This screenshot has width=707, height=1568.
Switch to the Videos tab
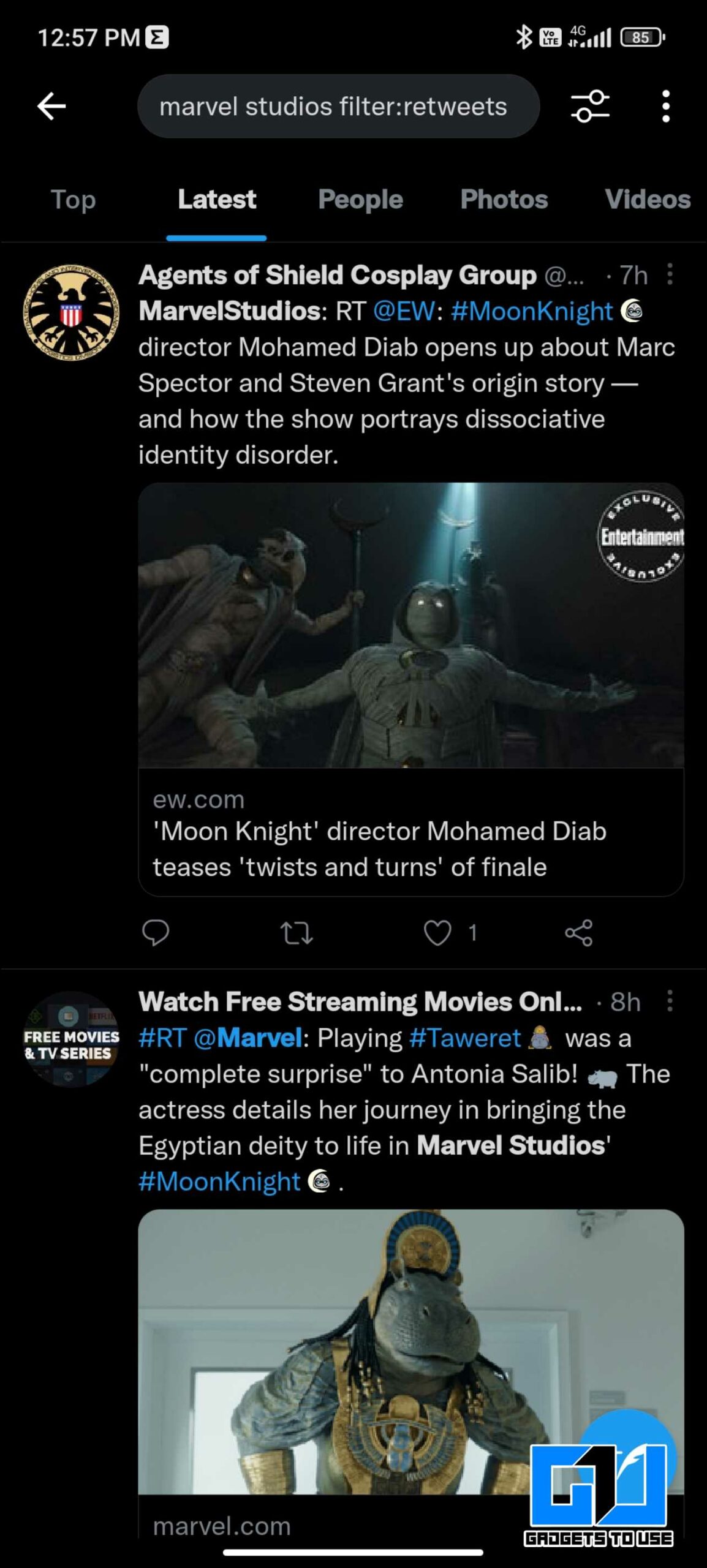pos(648,200)
